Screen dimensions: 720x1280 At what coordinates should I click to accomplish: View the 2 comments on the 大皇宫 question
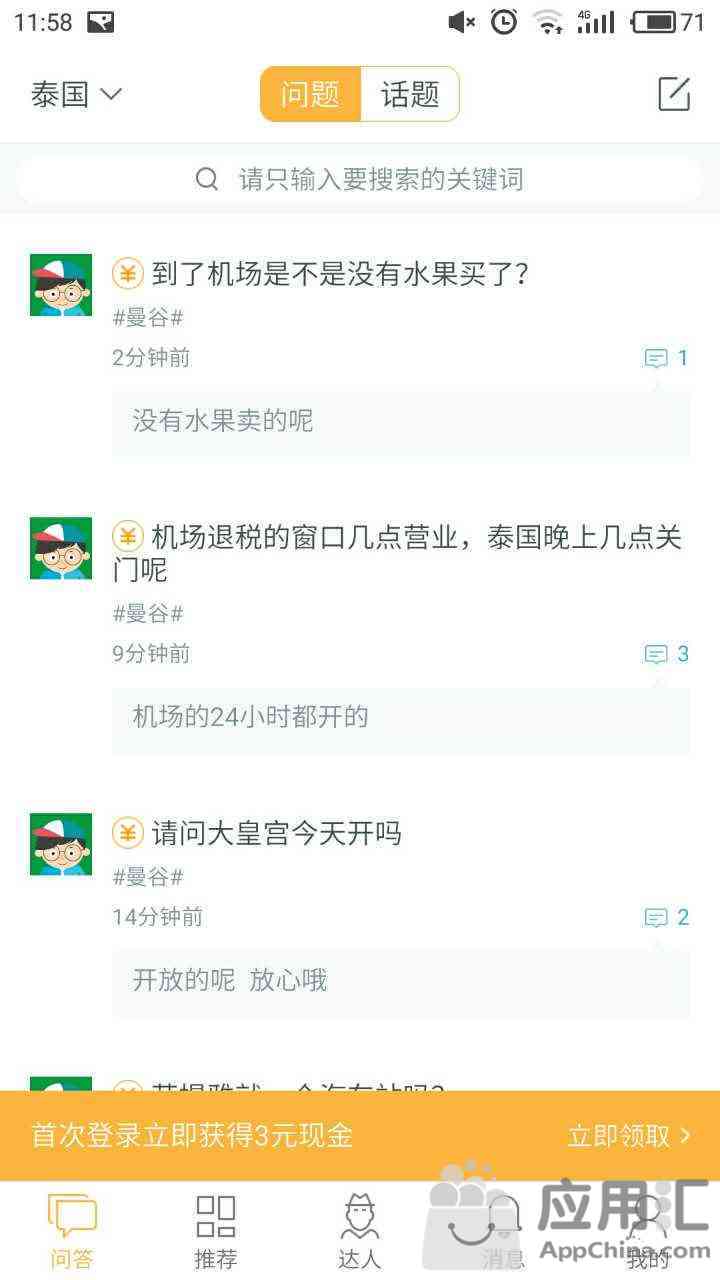tap(667, 917)
